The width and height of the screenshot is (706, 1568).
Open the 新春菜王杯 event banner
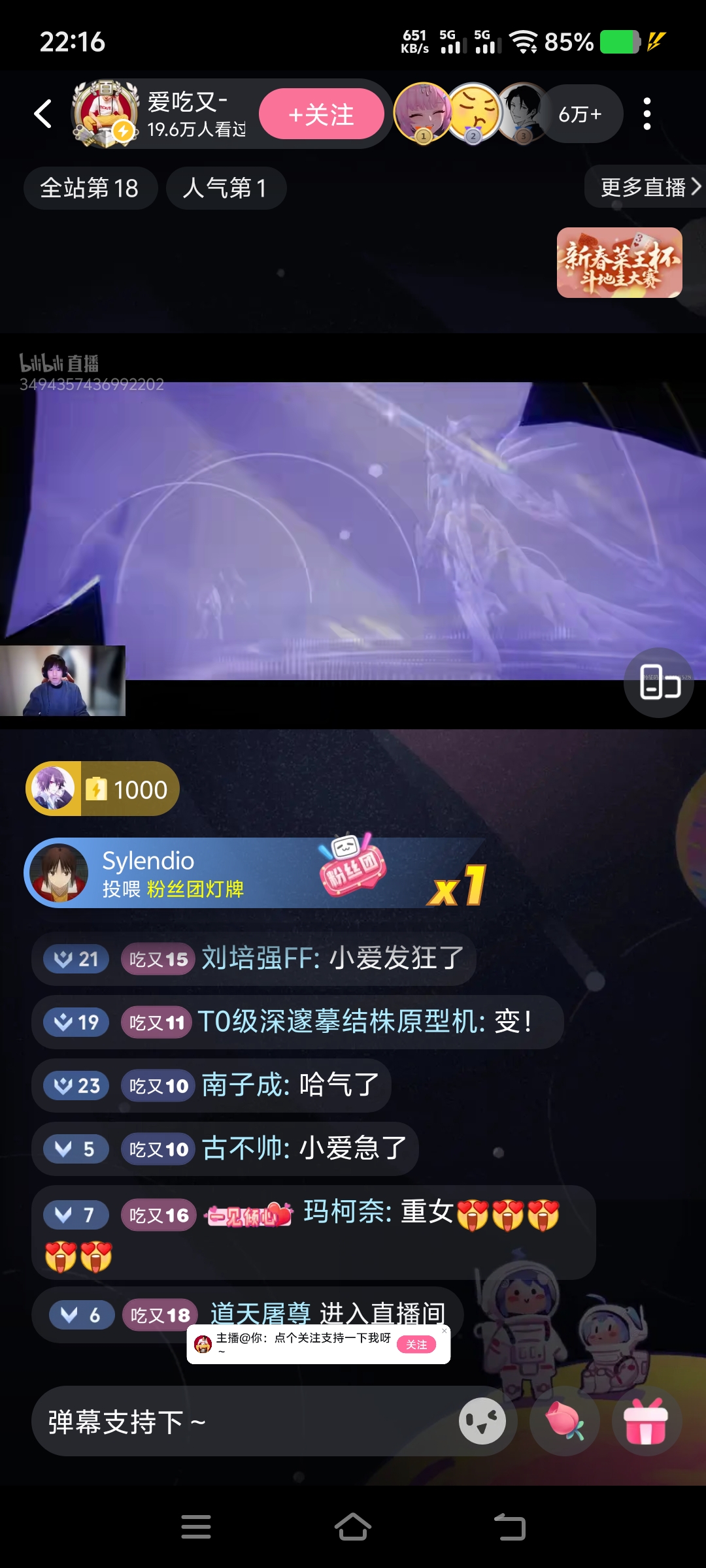coord(619,263)
